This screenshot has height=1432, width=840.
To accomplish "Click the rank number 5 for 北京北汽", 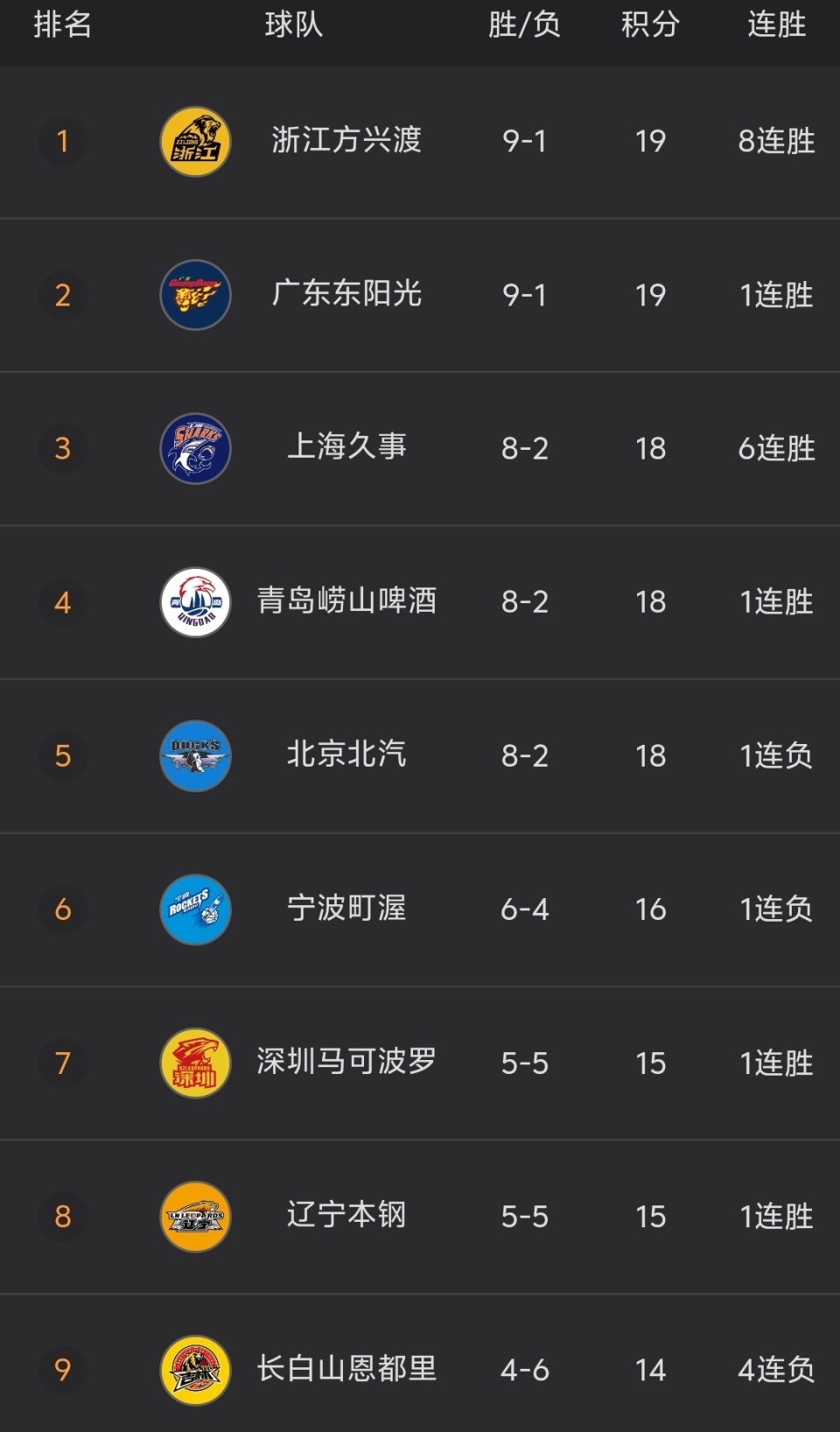I will pos(62,755).
